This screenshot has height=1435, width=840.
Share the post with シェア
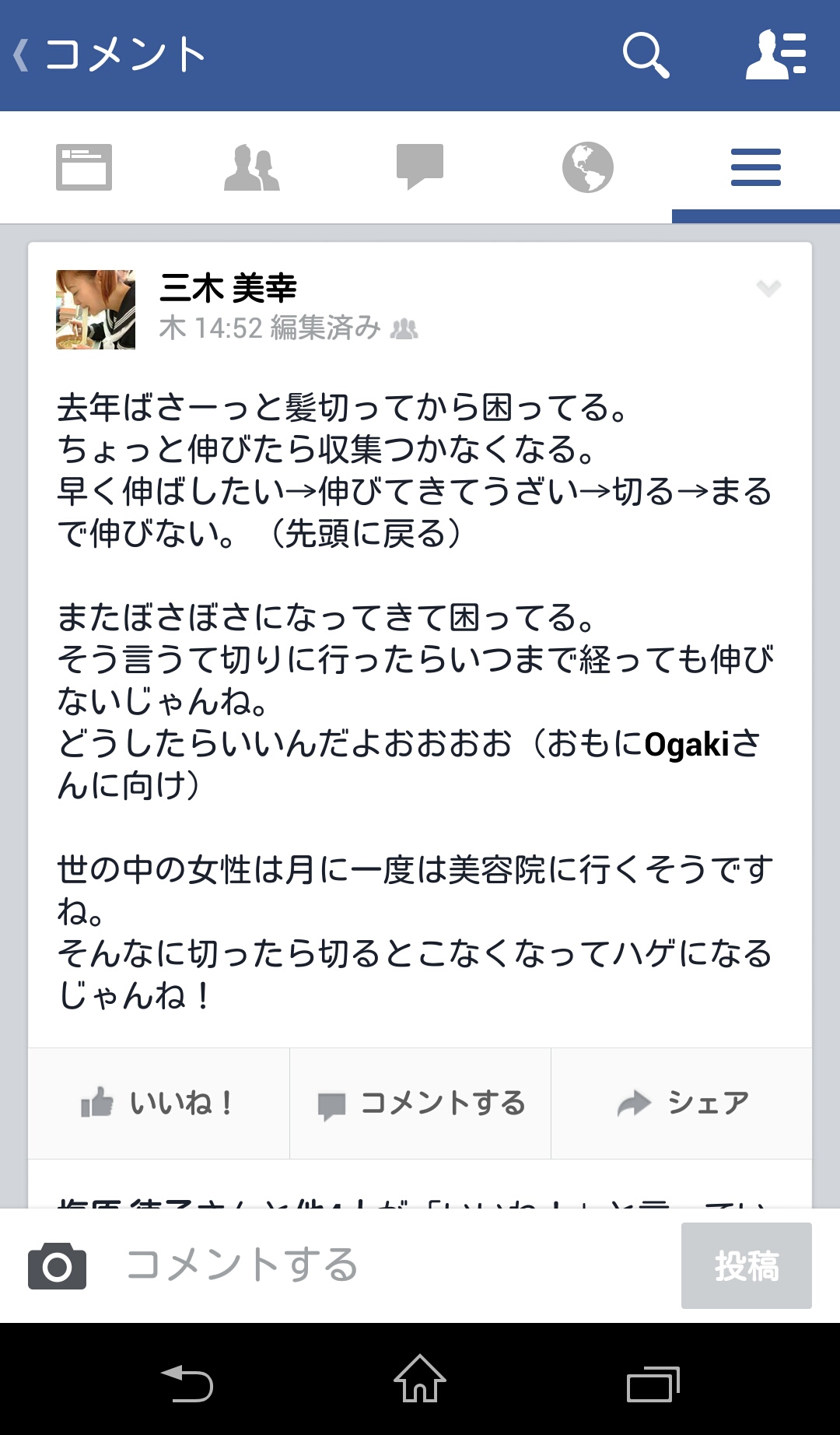(x=682, y=1103)
